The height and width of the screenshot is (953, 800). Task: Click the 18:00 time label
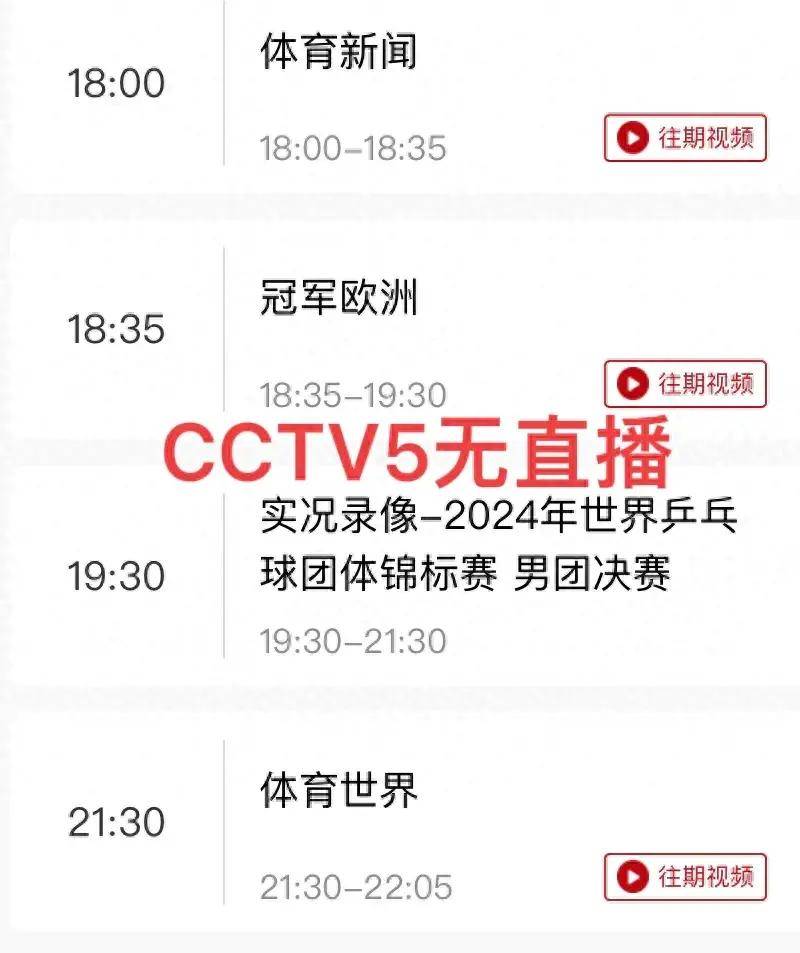coord(119,83)
